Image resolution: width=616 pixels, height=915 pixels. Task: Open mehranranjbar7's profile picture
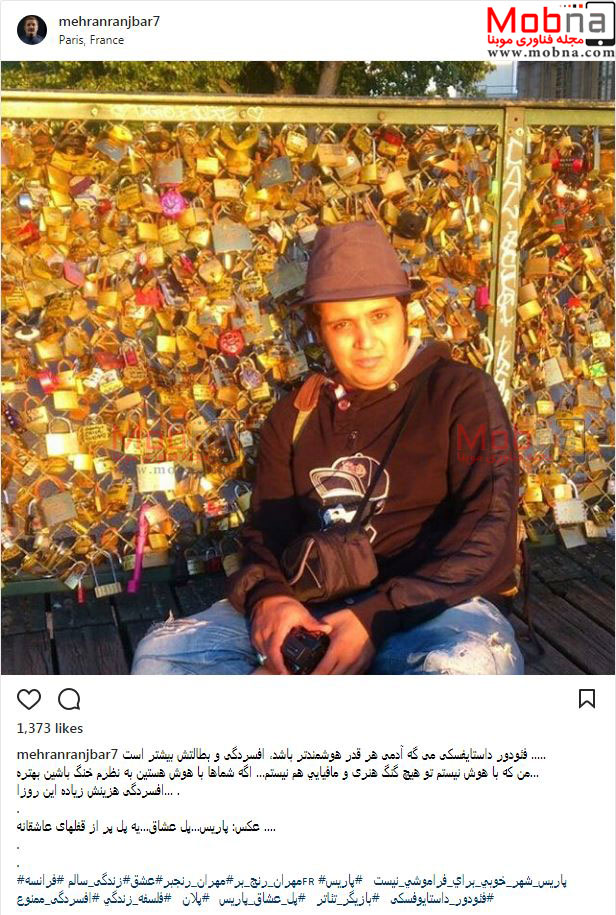coord(31,30)
